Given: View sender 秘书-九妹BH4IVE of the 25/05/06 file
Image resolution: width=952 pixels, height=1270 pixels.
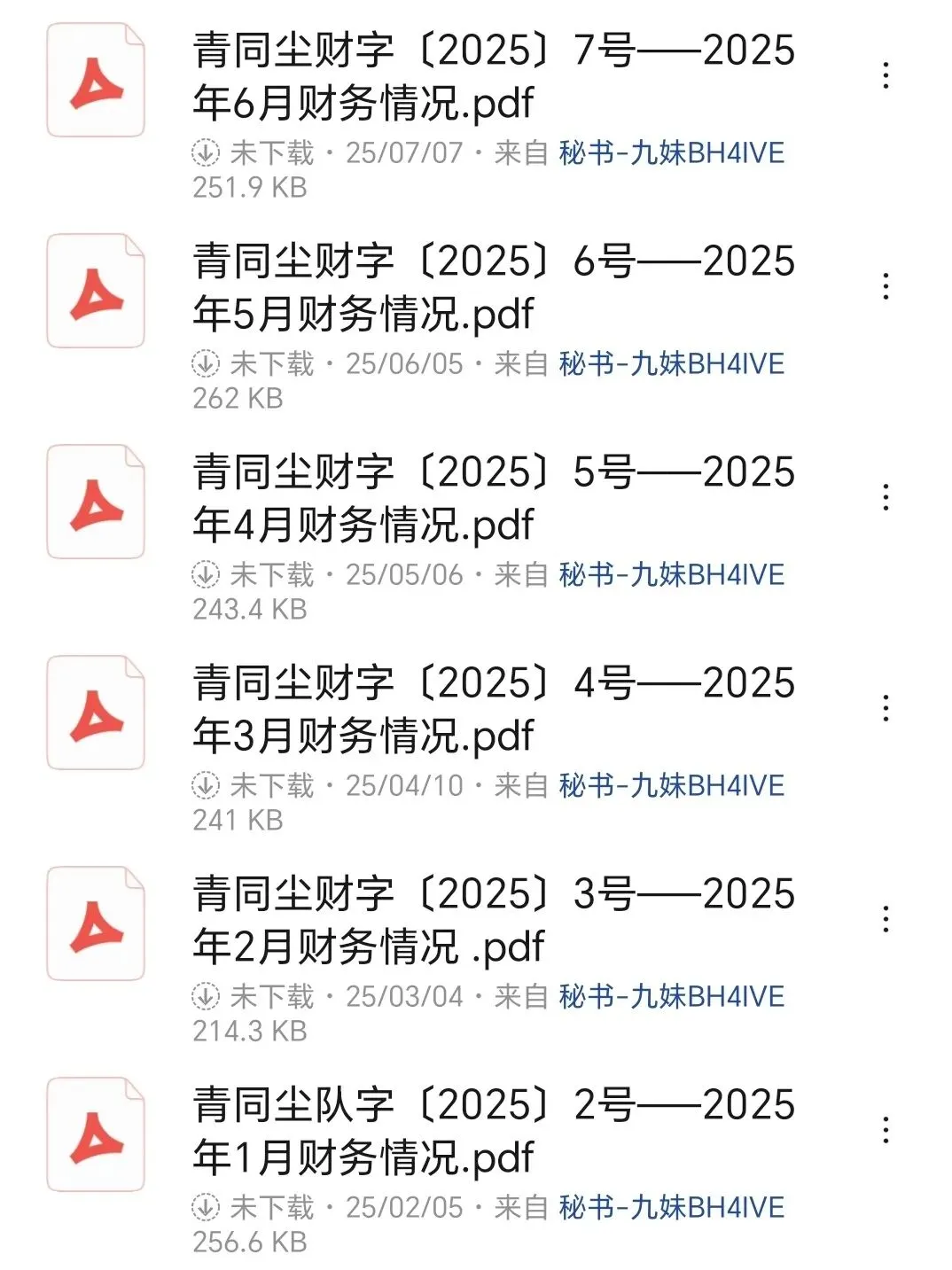Looking at the screenshot, I should [671, 575].
